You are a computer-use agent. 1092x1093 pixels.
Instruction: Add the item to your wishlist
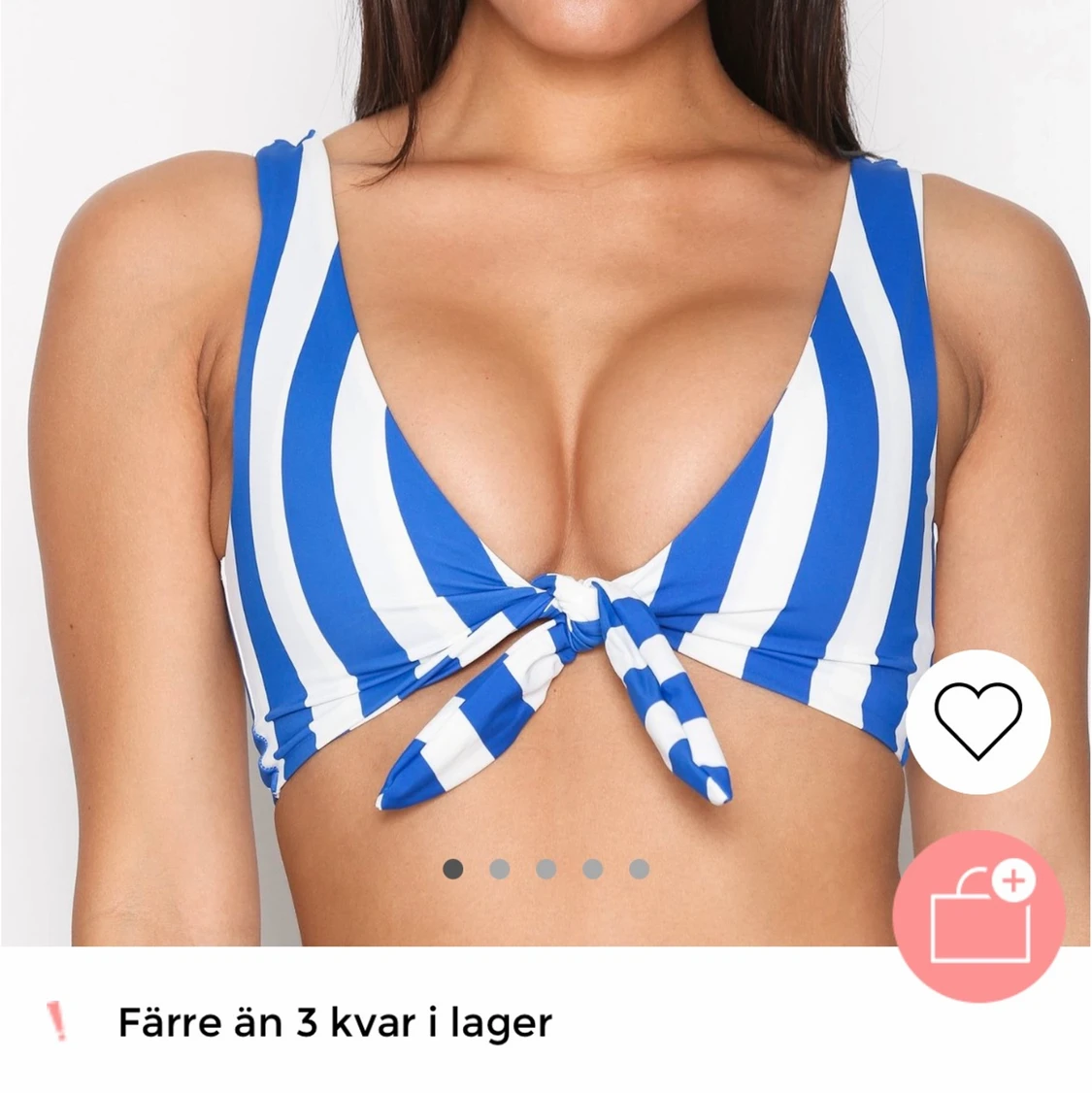click(977, 721)
